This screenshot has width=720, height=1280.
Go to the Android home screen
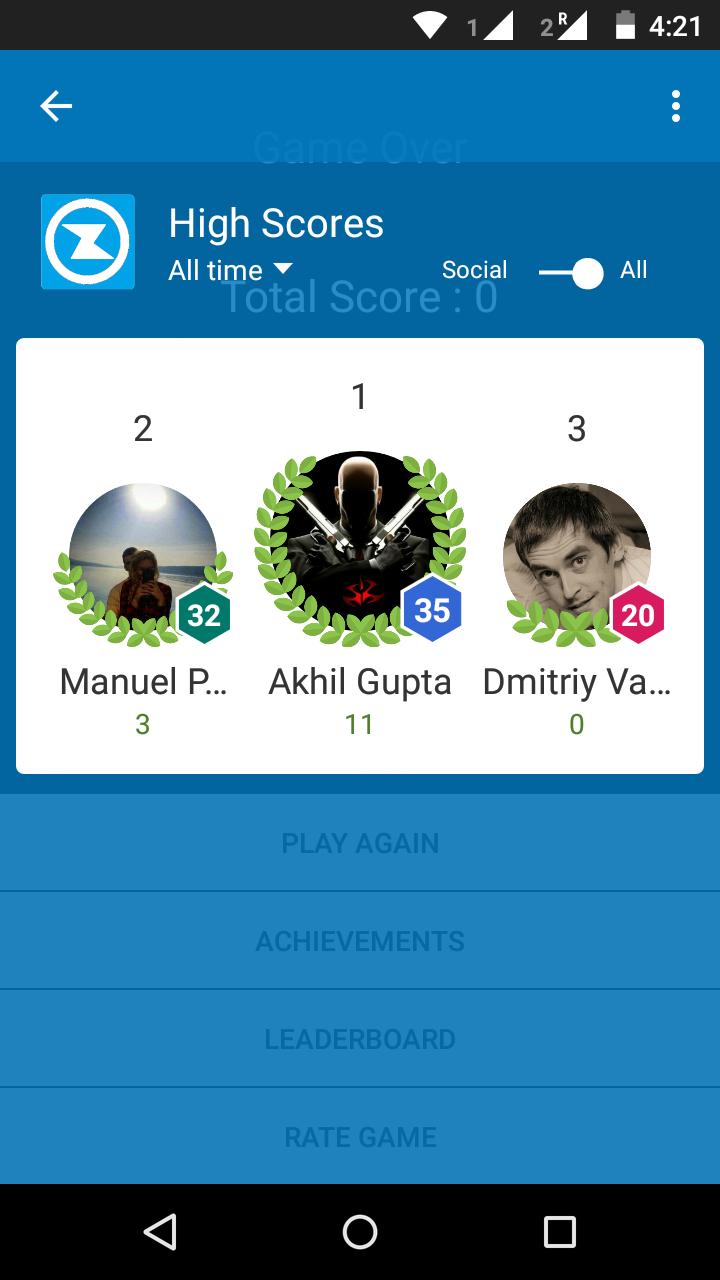(x=360, y=1232)
